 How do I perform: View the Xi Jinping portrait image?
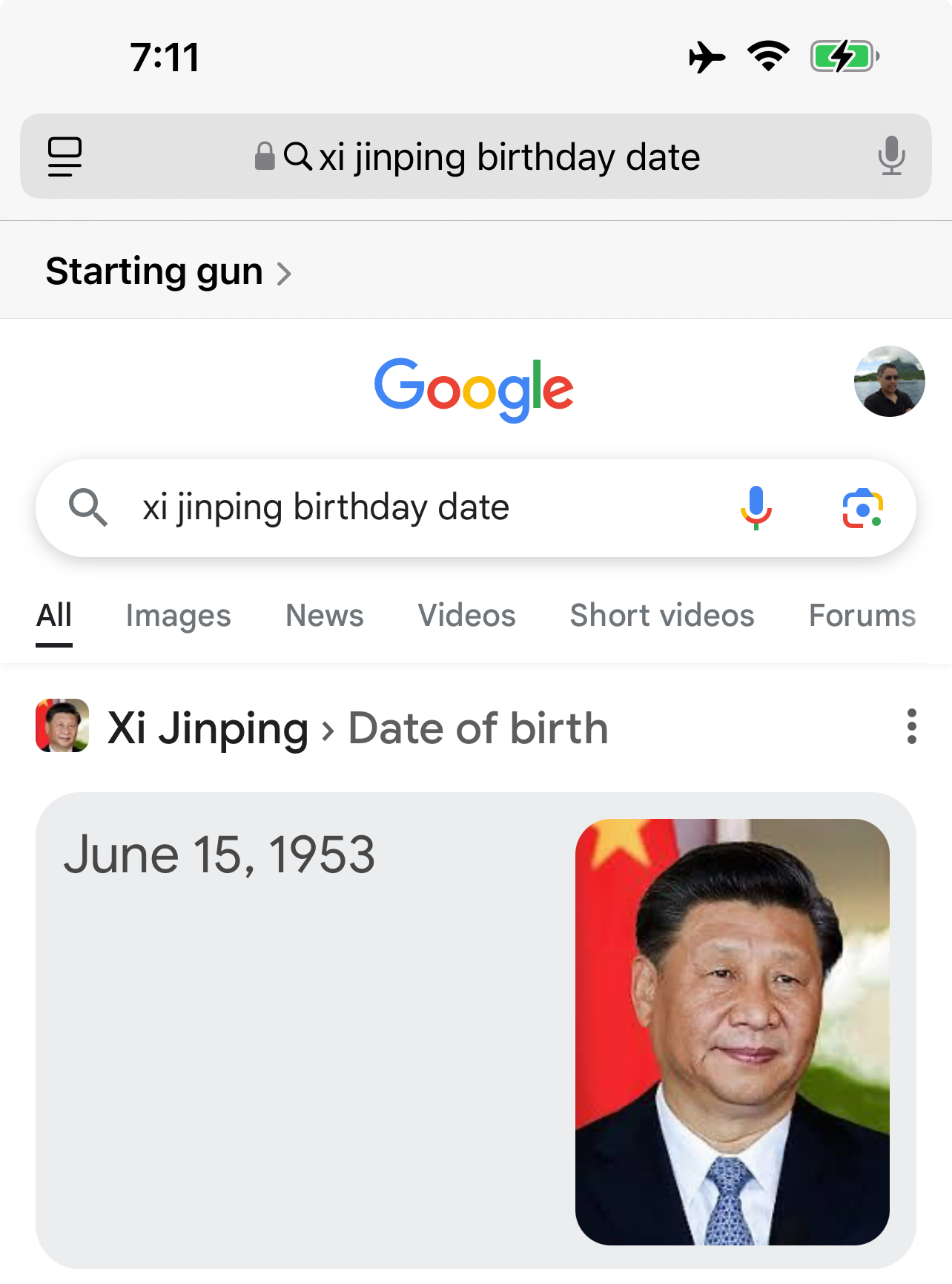tap(732, 1031)
